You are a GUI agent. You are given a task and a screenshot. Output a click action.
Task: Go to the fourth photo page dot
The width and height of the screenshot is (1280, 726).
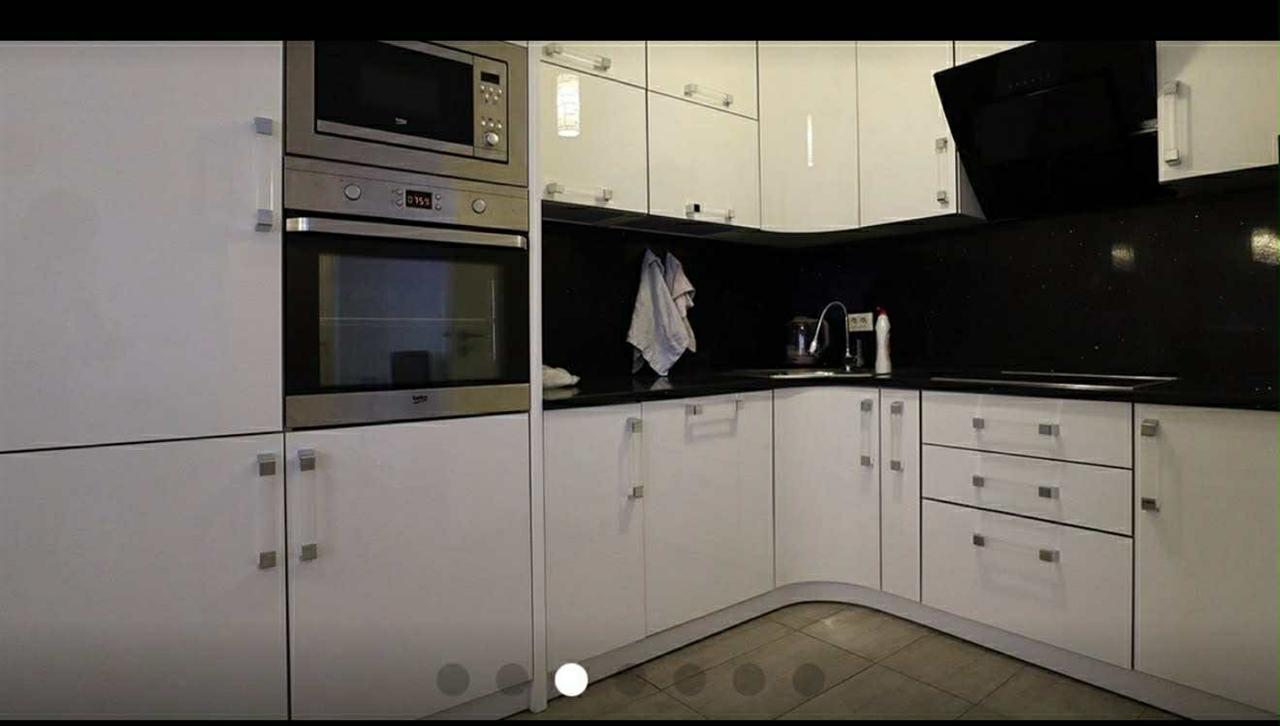coord(630,680)
